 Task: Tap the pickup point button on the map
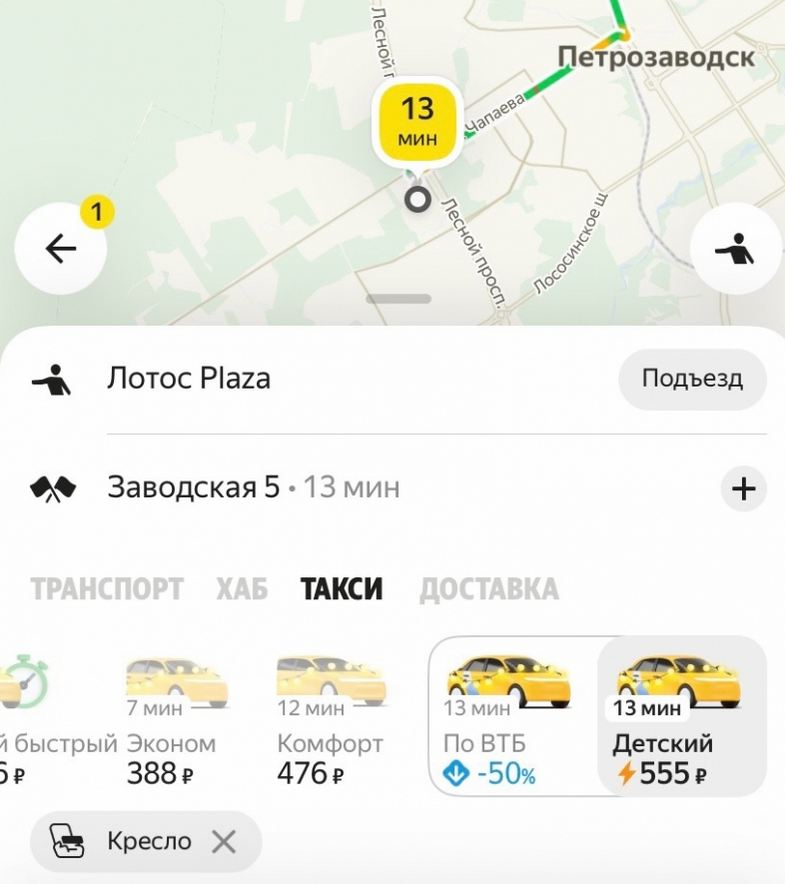(737, 249)
